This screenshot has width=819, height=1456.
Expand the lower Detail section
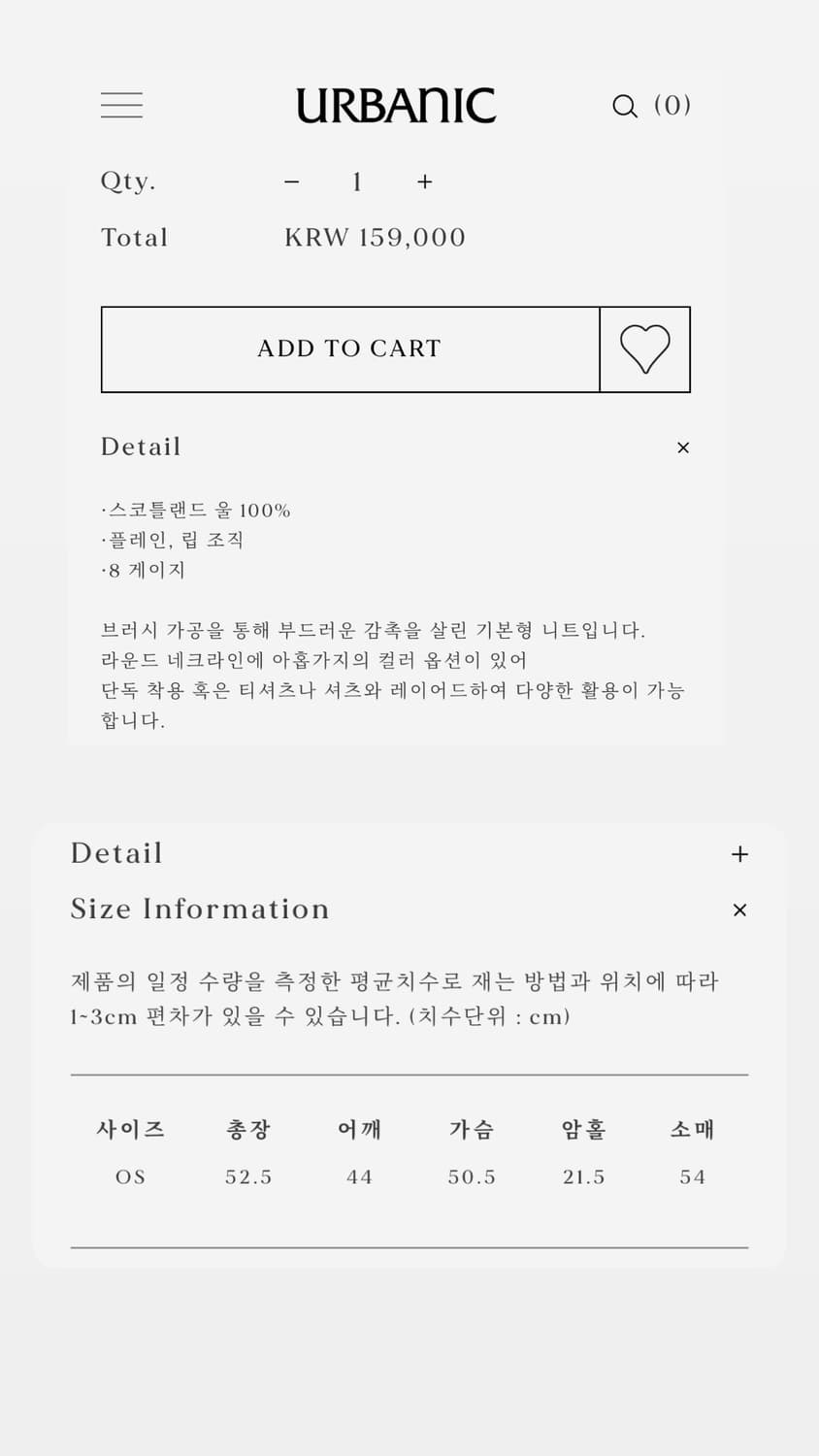pyautogui.click(x=739, y=853)
